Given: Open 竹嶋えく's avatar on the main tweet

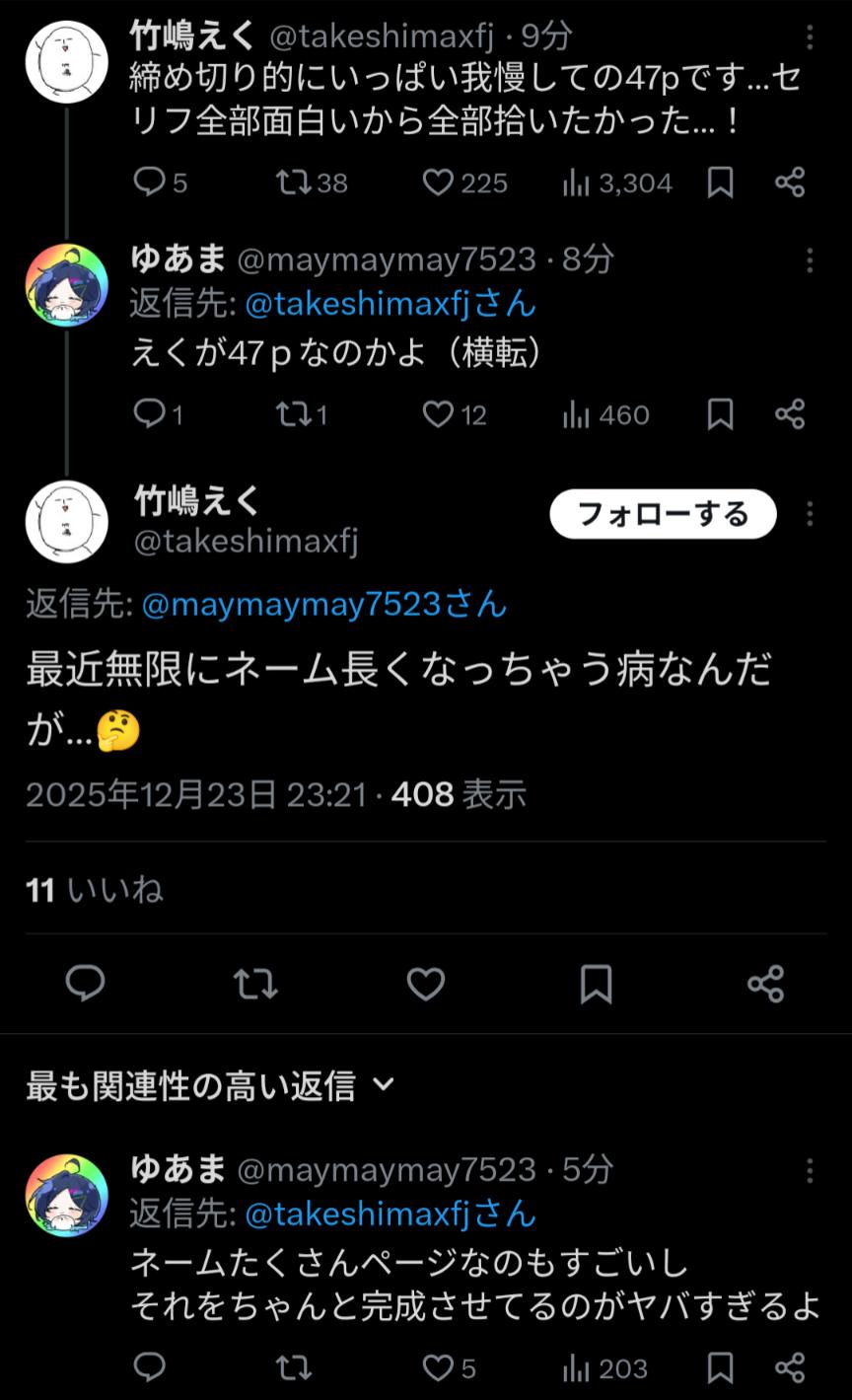Looking at the screenshot, I should coord(66,519).
